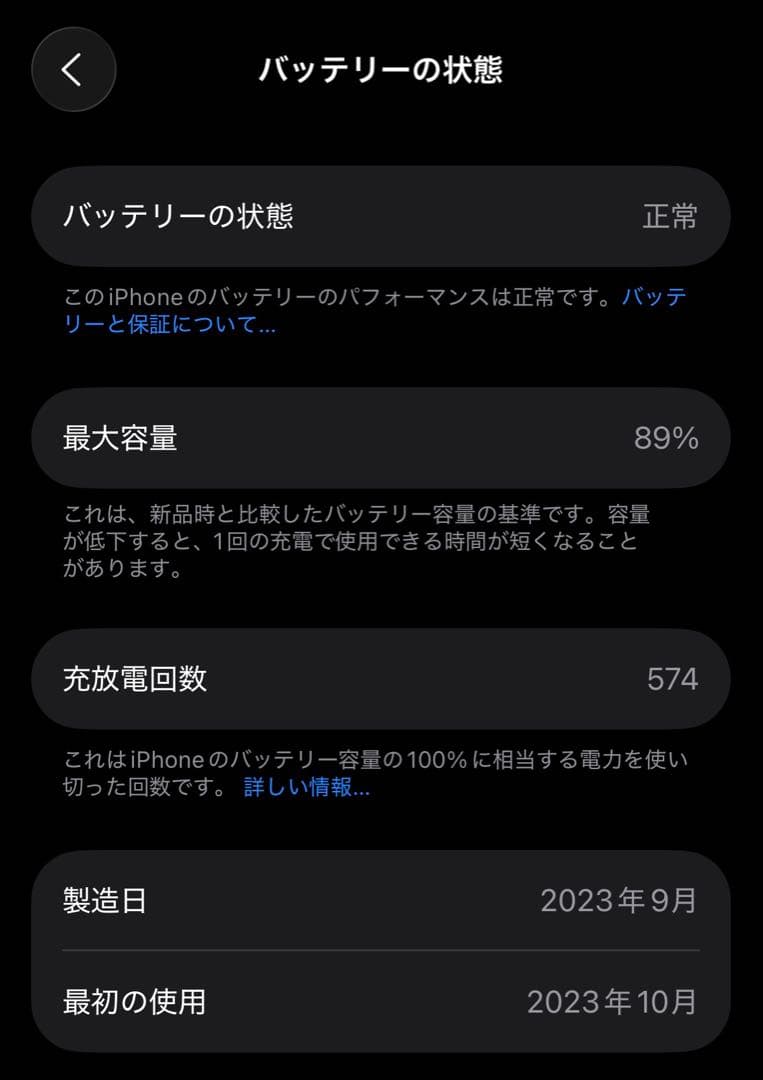Tap the 正常 status value

(671, 216)
